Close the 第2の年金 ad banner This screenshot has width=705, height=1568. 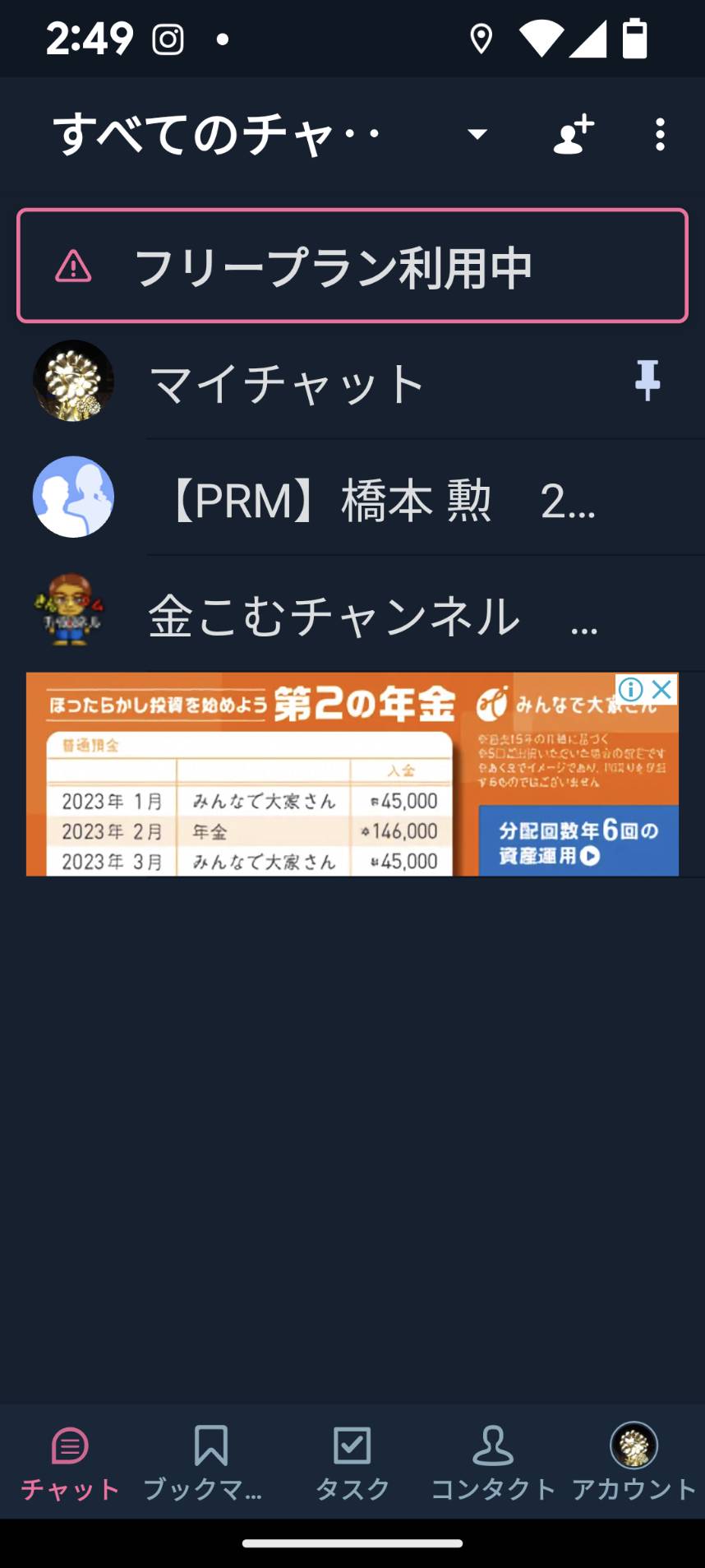pos(662,690)
